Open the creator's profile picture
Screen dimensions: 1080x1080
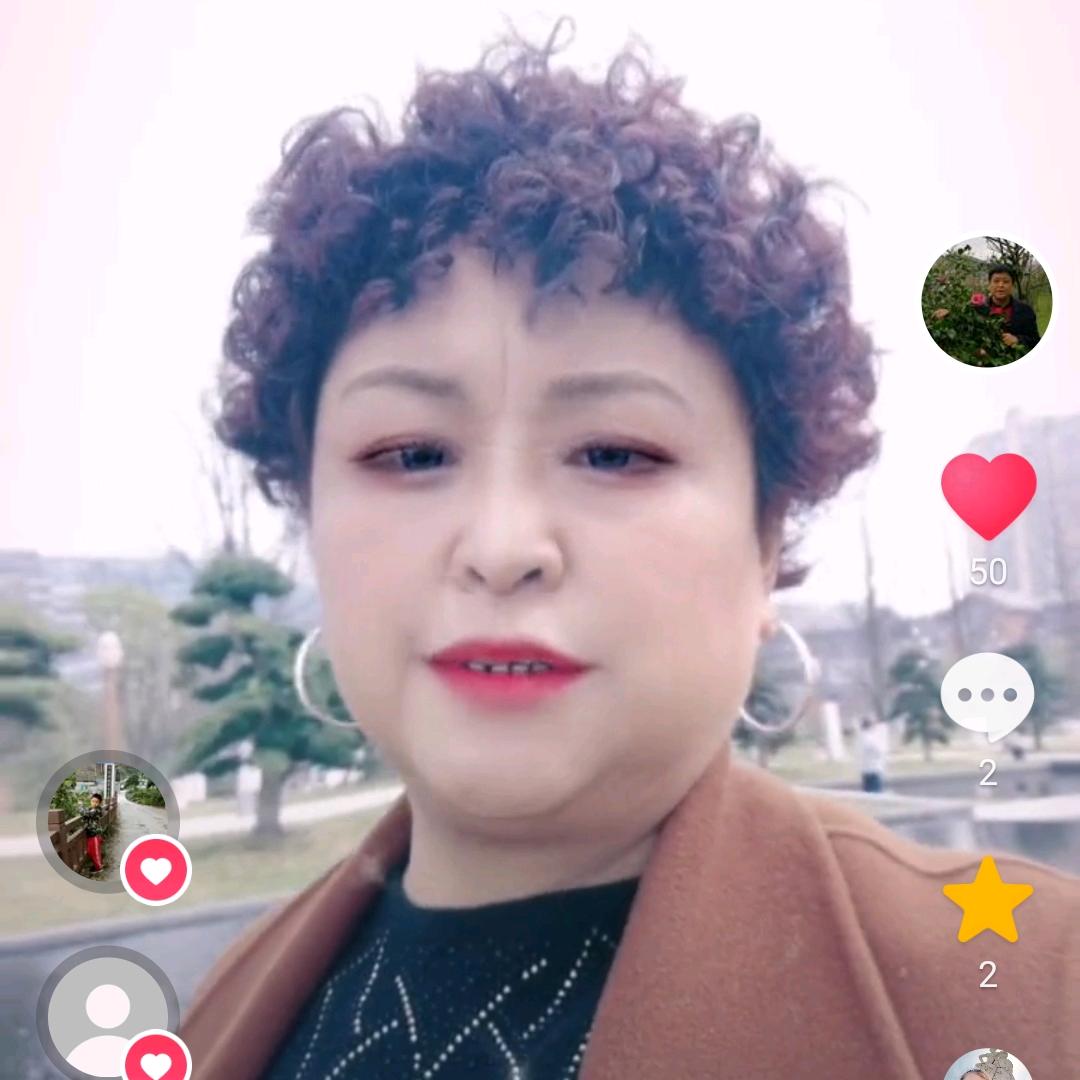pos(986,302)
